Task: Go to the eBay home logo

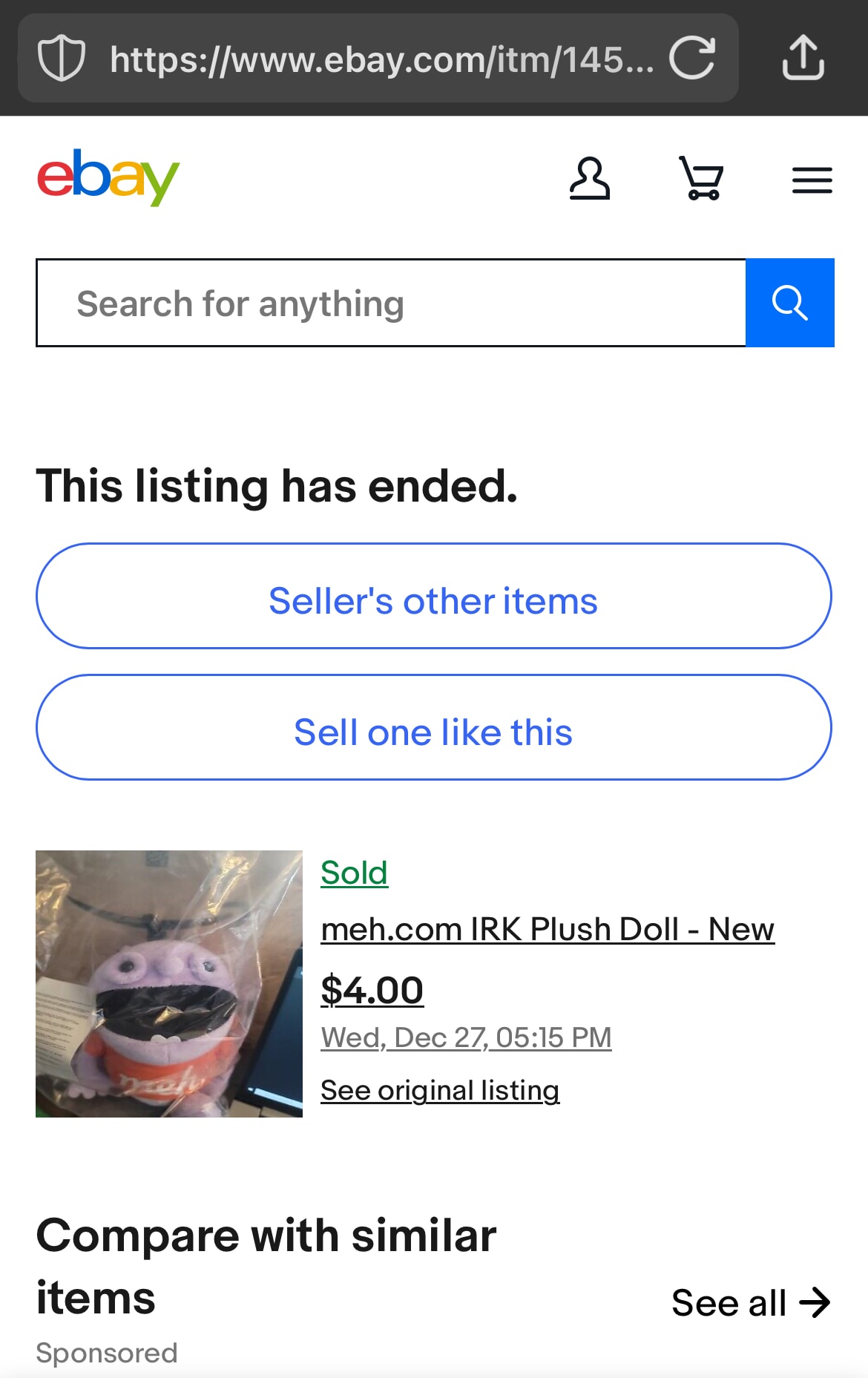Action: tap(108, 177)
